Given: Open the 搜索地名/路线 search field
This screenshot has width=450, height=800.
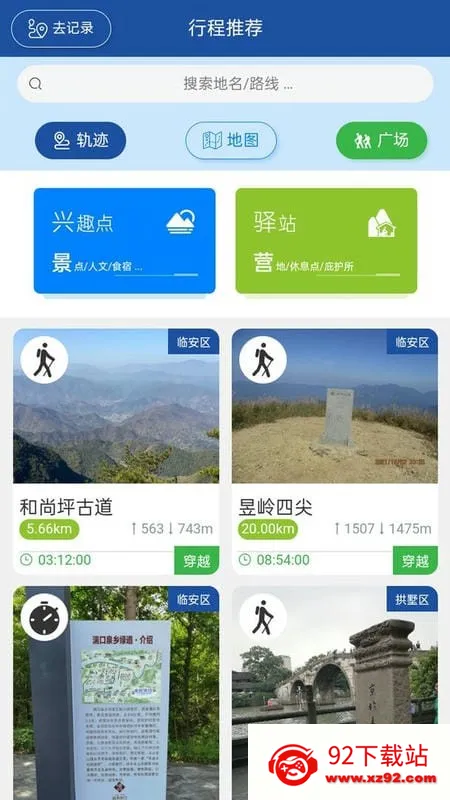Looking at the screenshot, I should pos(225,84).
